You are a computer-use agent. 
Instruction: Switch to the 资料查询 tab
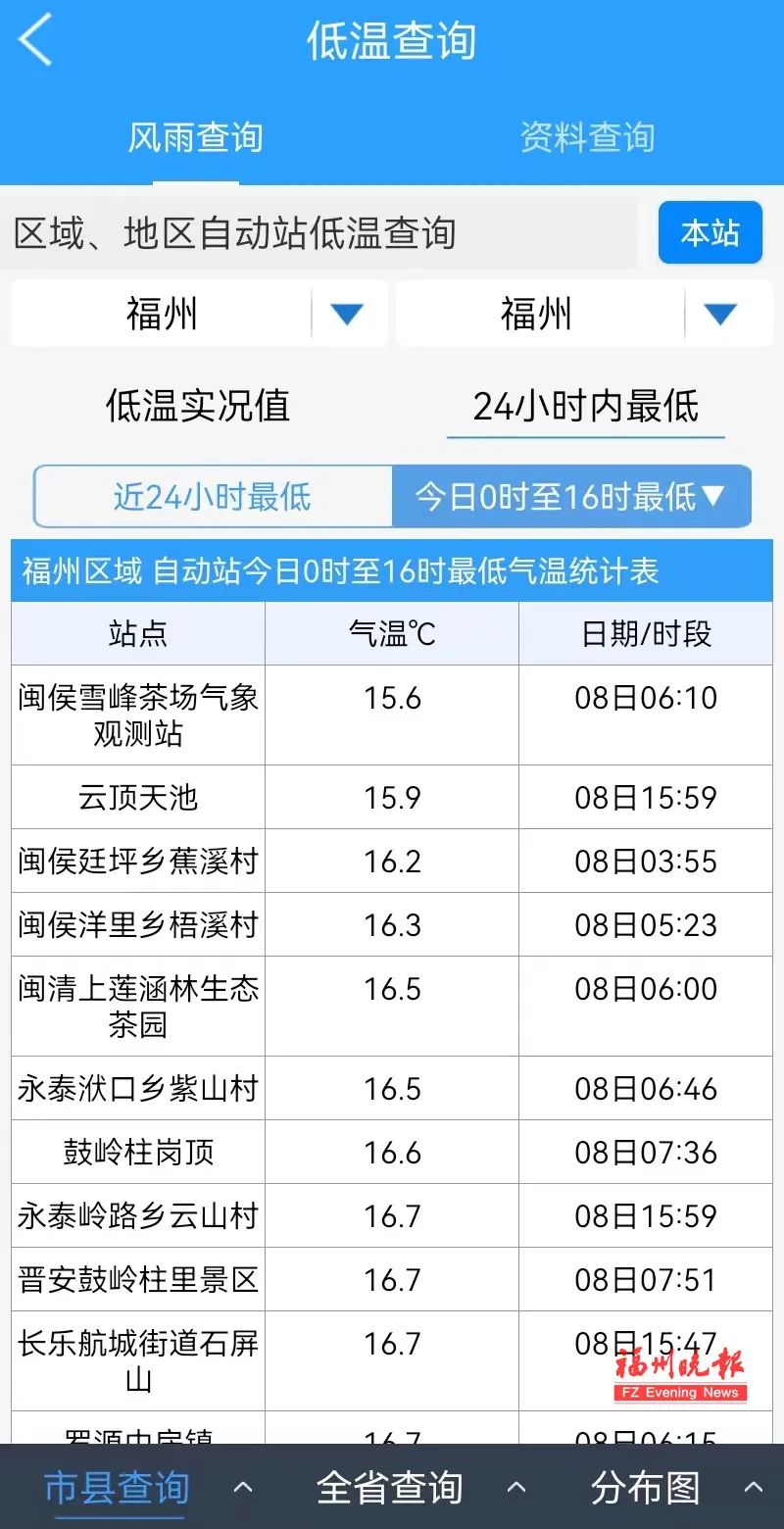pos(587,137)
